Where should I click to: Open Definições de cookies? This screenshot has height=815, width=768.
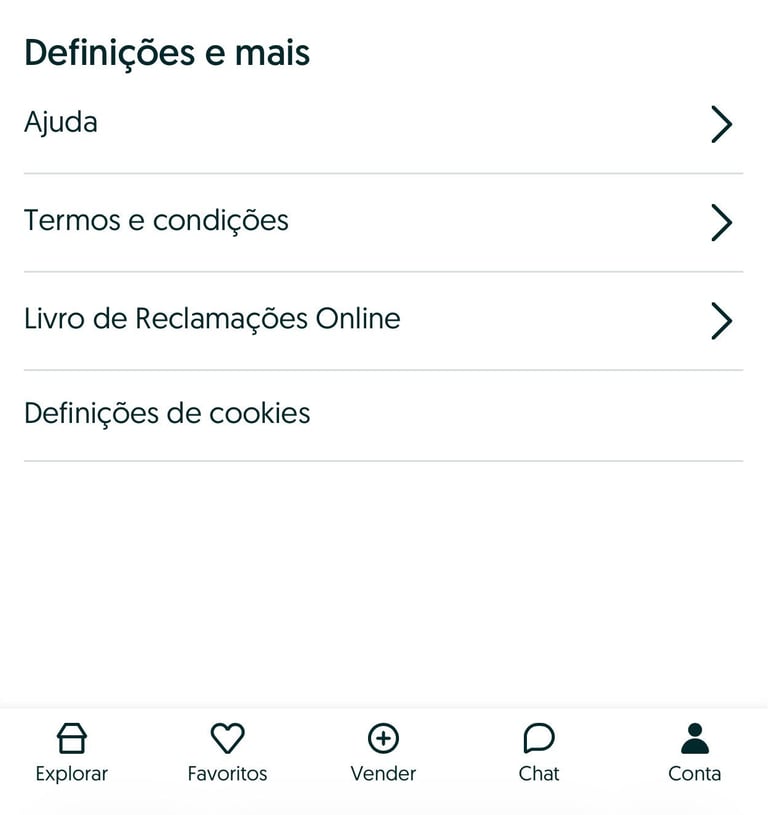pyautogui.click(x=383, y=414)
